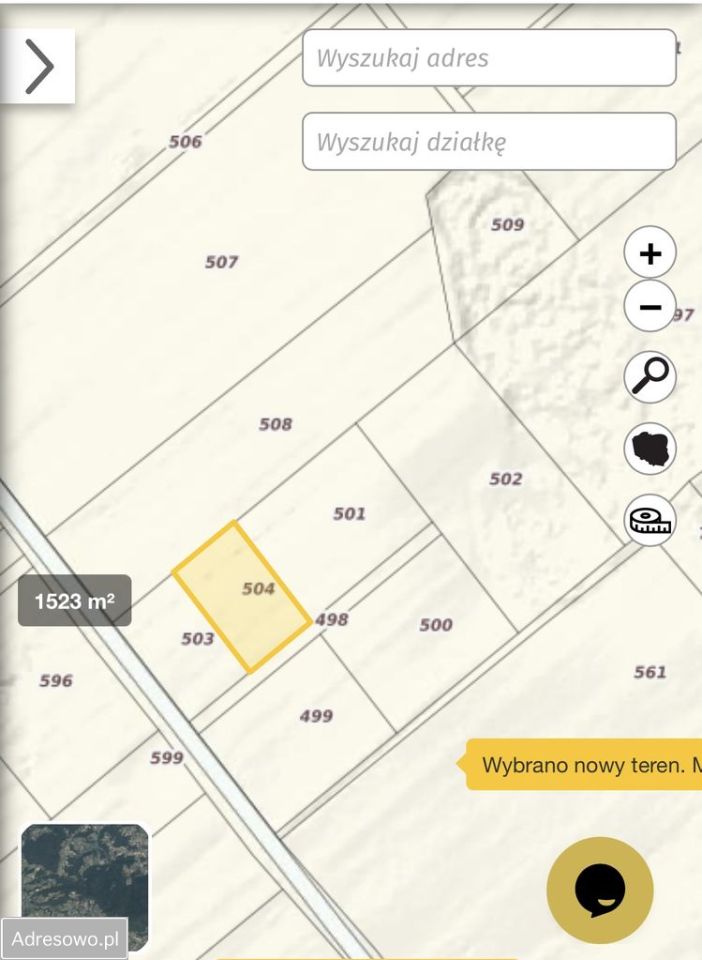Tap the 'Wyszukaj adres' search field

pyautogui.click(x=489, y=58)
